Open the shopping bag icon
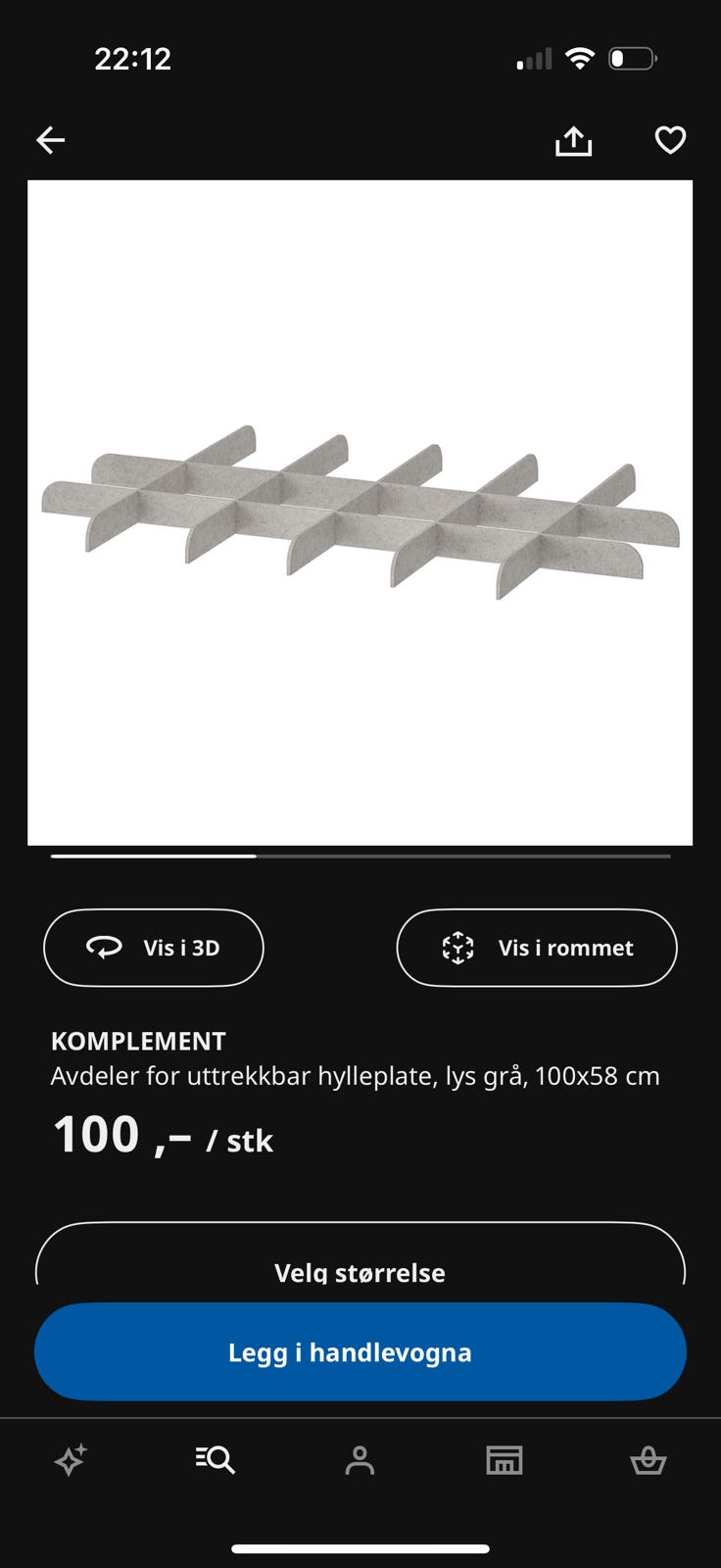The height and width of the screenshot is (1568, 721). click(649, 1459)
